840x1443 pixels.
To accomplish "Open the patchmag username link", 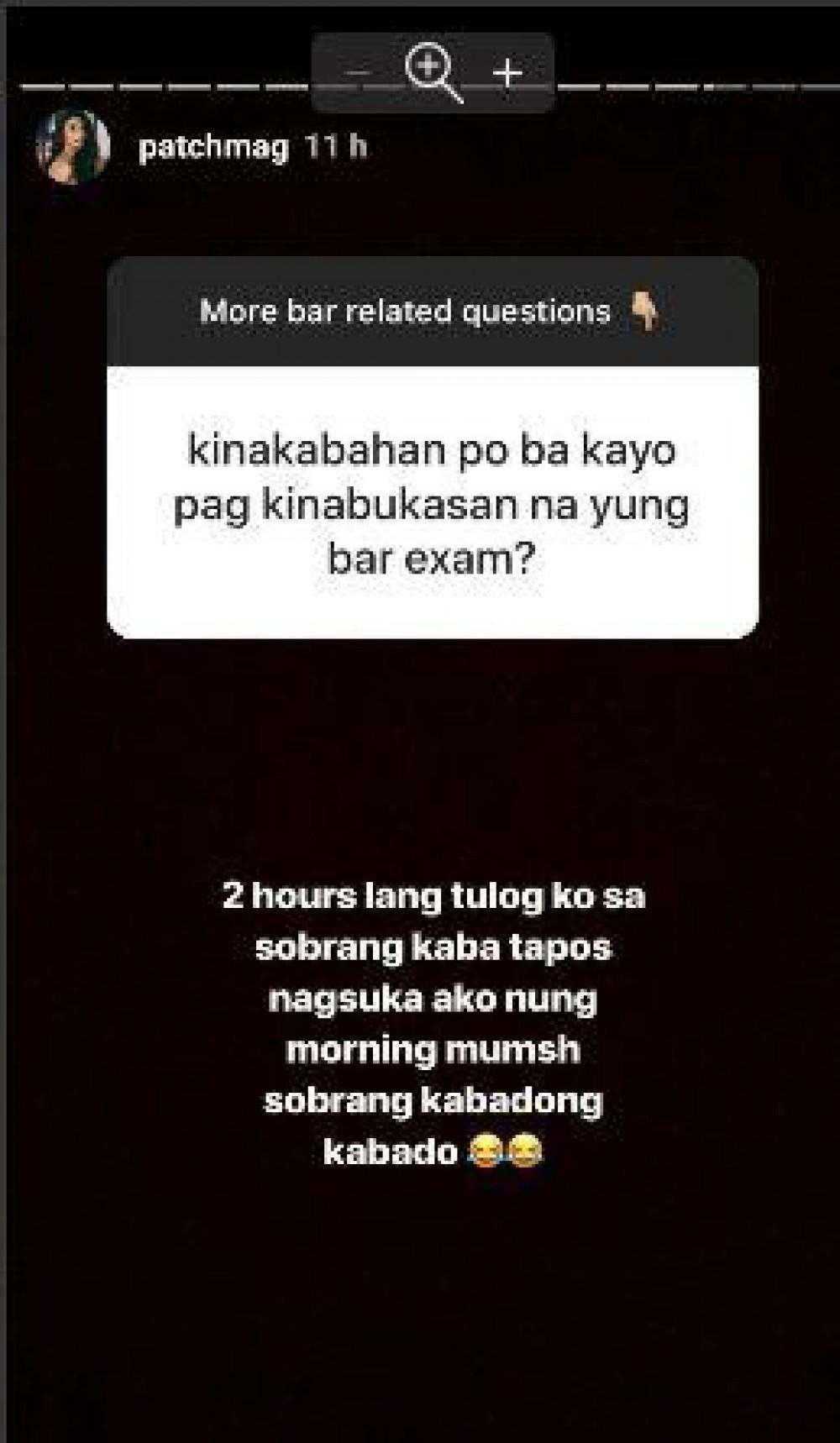I will (213, 148).
